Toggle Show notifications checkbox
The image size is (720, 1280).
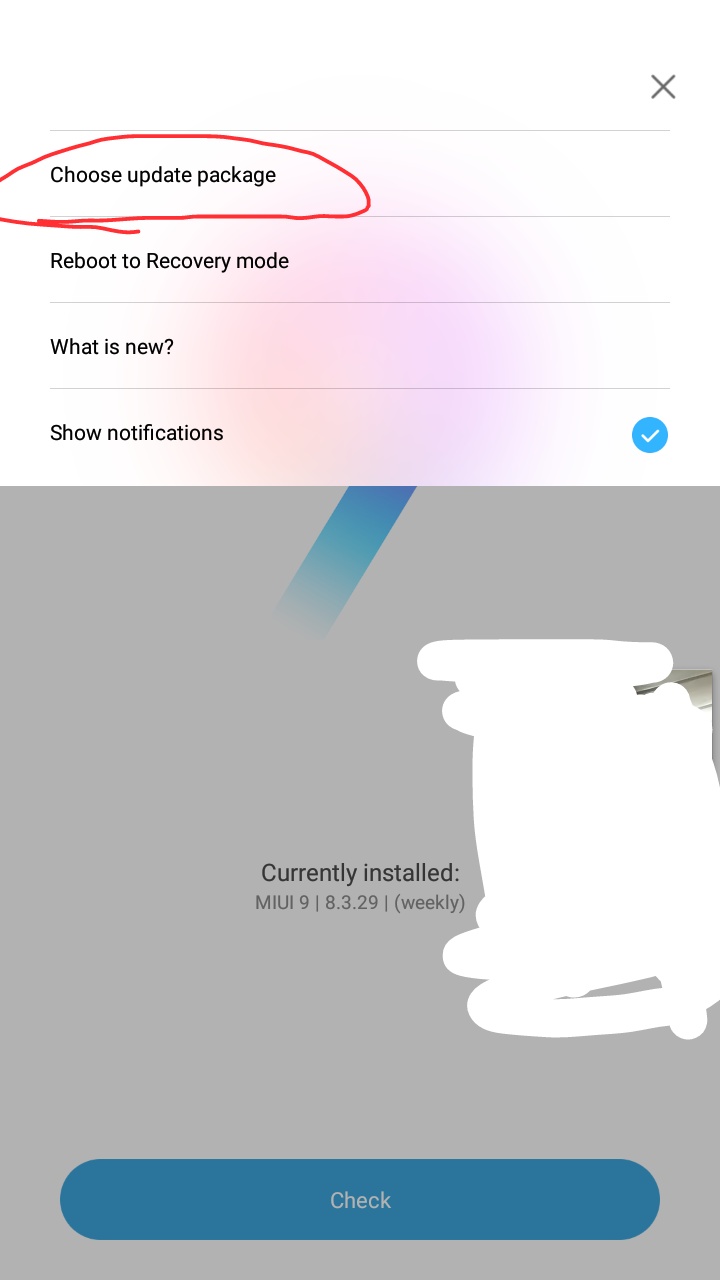click(649, 435)
